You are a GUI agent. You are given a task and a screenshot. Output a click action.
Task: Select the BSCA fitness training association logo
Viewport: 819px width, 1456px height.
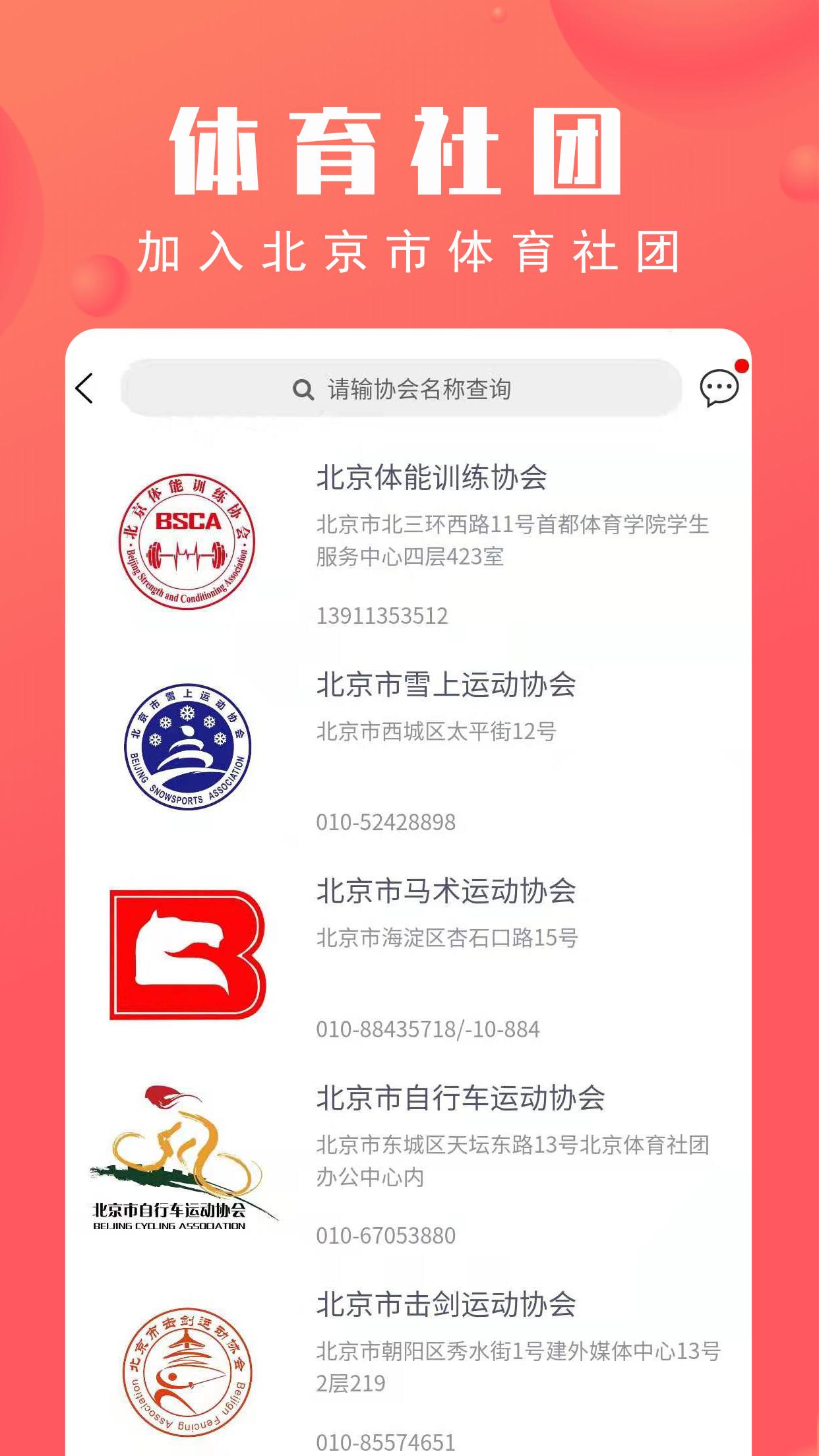[187, 541]
